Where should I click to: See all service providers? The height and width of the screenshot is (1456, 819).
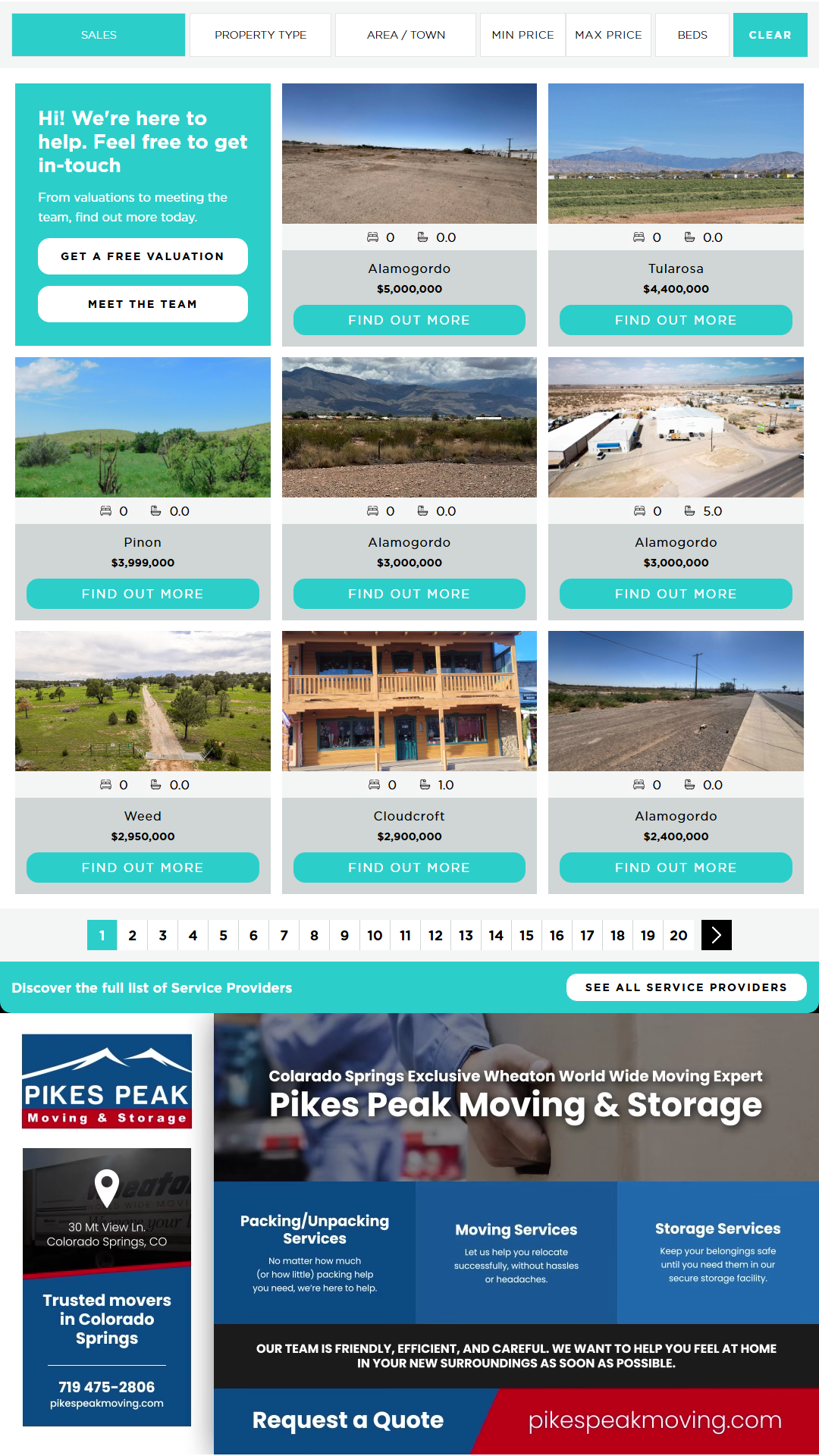click(x=686, y=987)
